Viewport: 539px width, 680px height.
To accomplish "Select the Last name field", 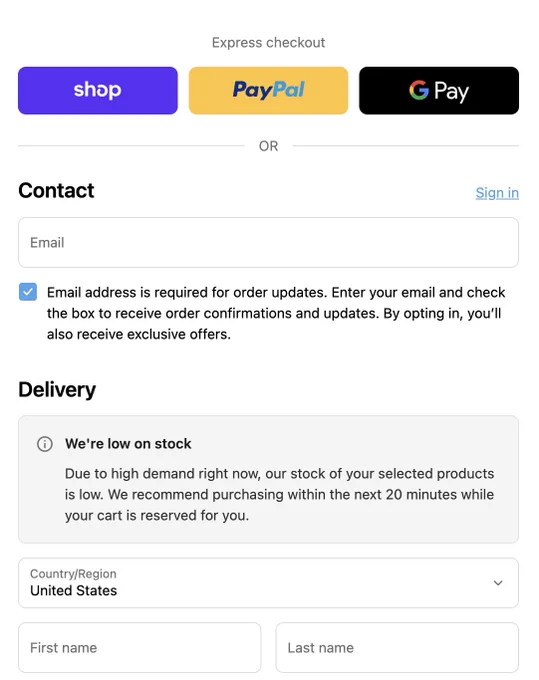I will [x=397, y=647].
